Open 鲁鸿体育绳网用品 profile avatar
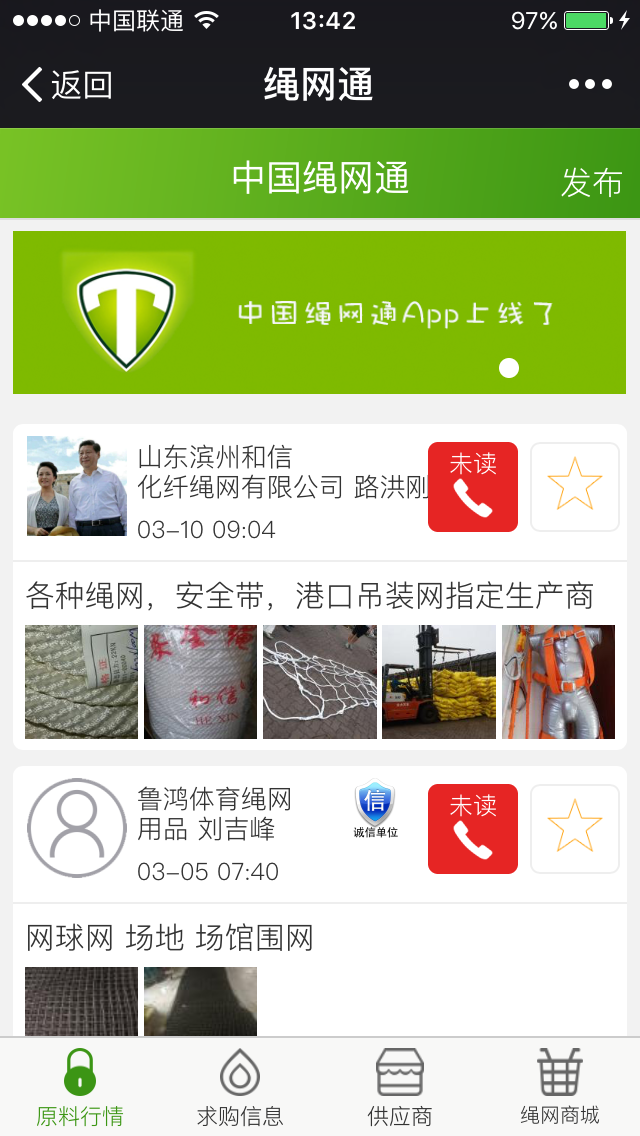 tap(77, 828)
